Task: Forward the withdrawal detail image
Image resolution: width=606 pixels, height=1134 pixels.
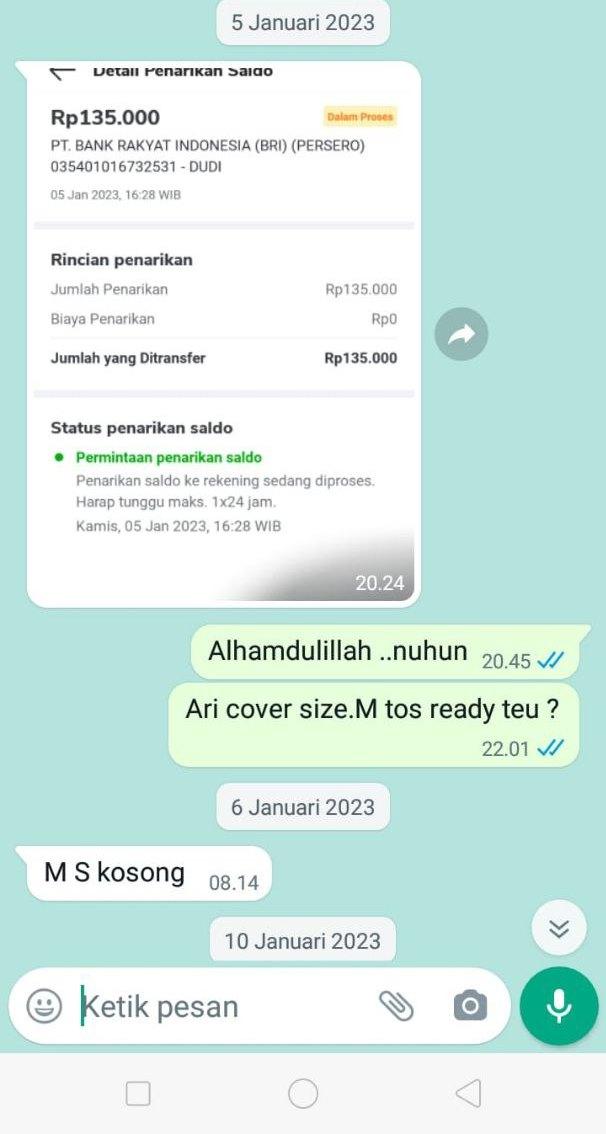Action: [x=461, y=335]
